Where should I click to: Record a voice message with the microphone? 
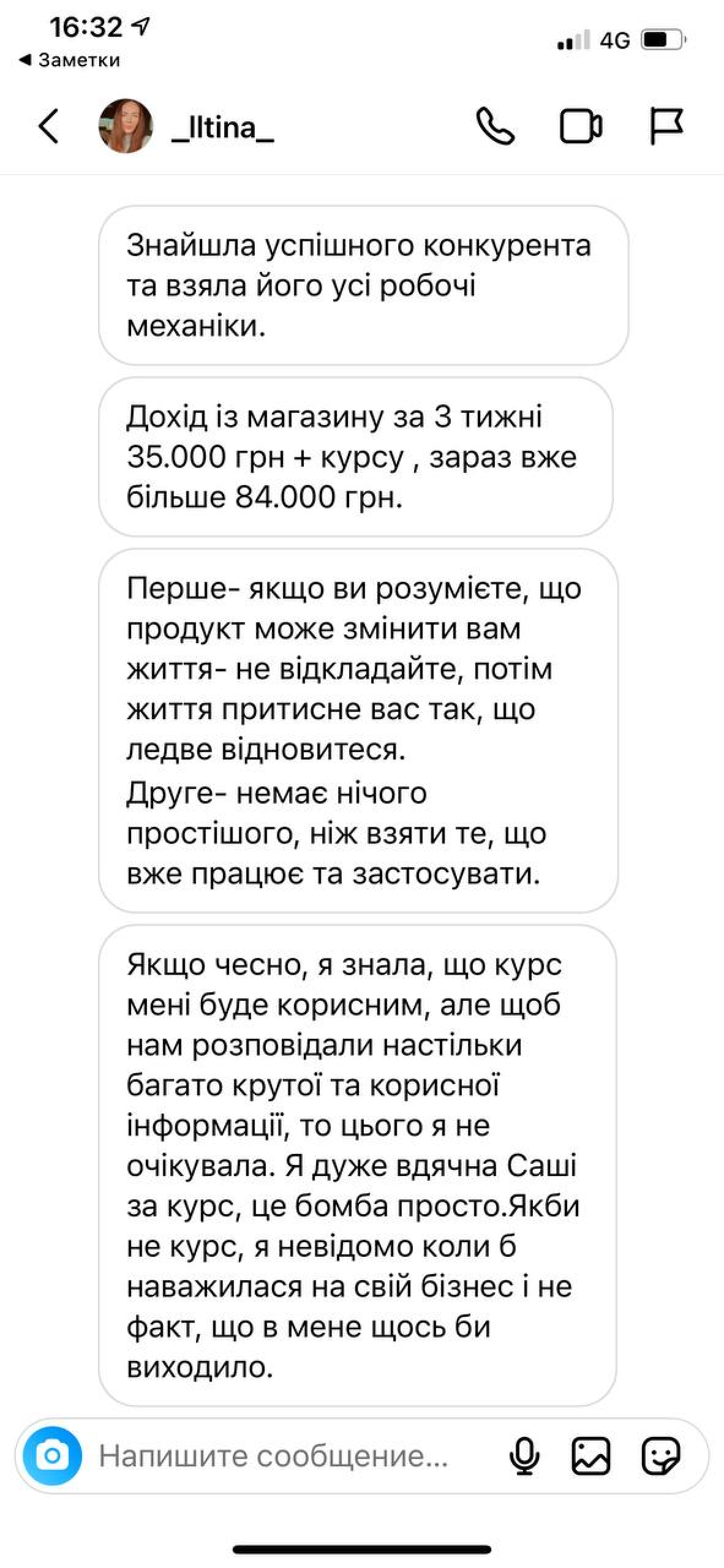point(524,1455)
